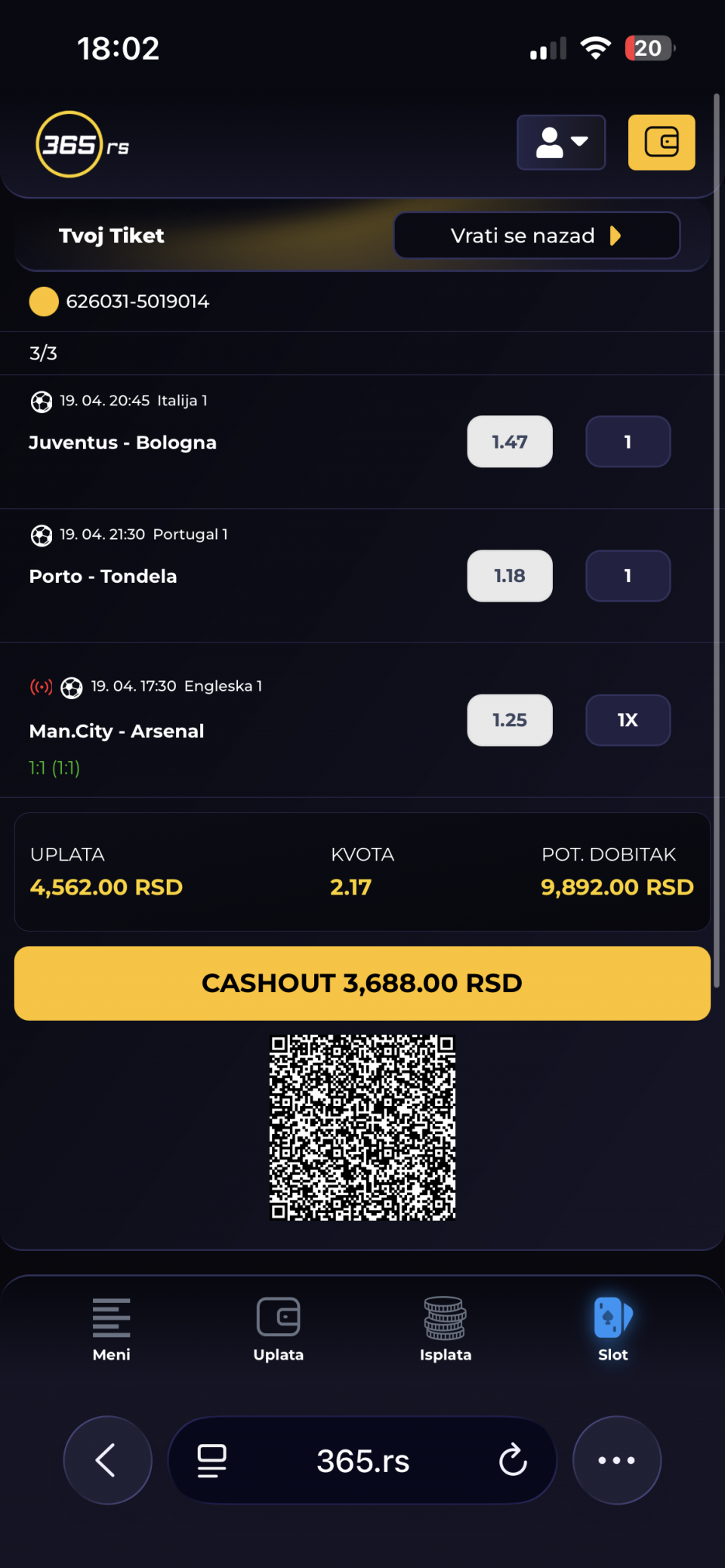The image size is (725, 1568).
Task: Open the page settings icon in address bar
Action: click(x=212, y=1460)
